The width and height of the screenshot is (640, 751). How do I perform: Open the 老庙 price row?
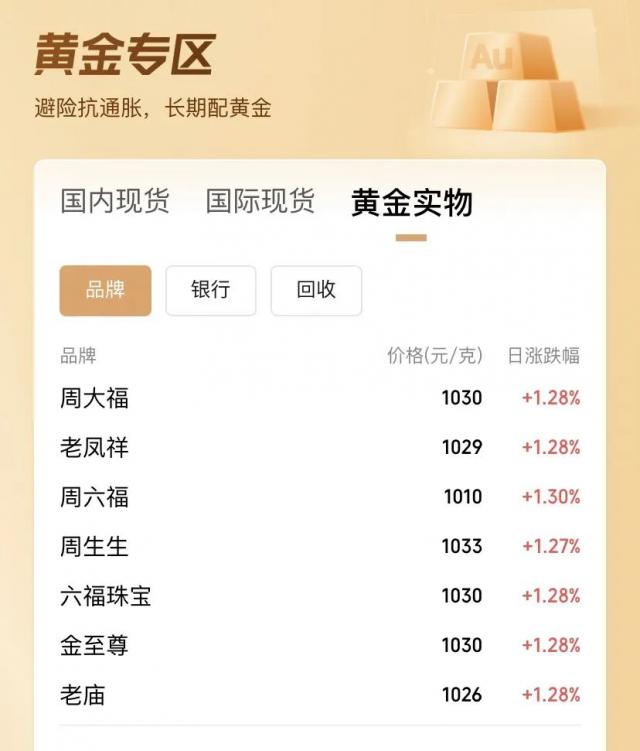point(320,695)
